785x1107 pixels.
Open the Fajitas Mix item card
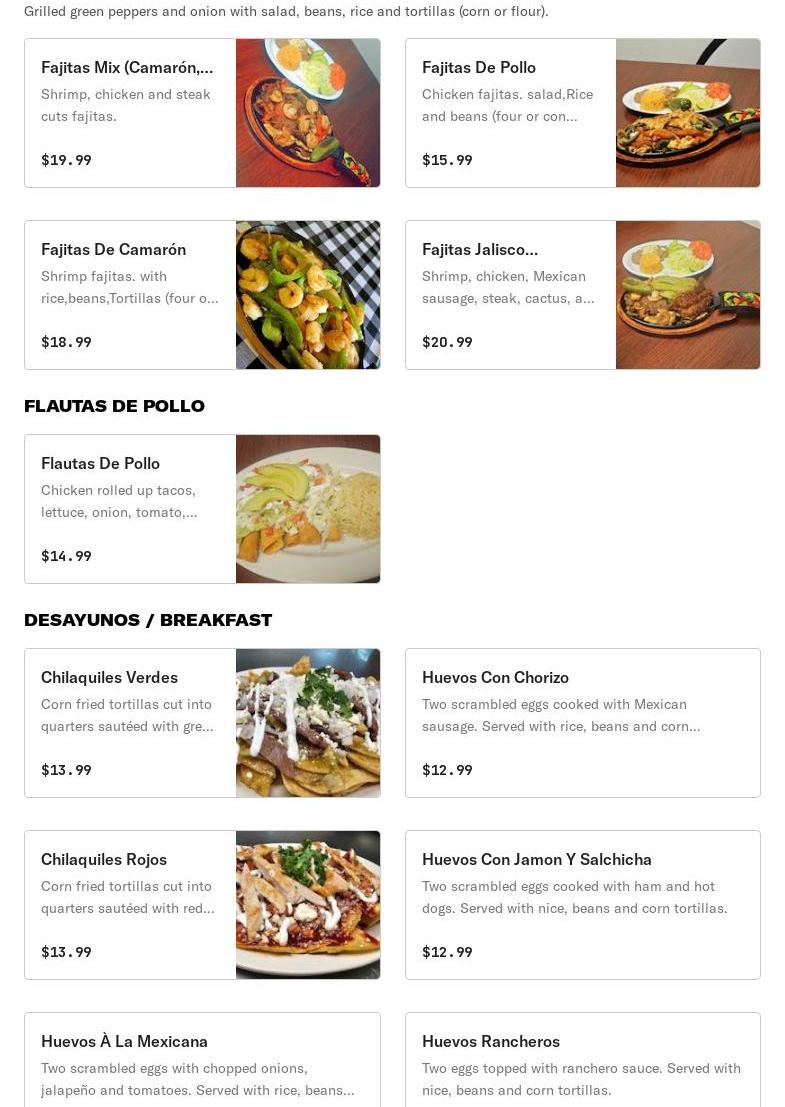tap(202, 113)
